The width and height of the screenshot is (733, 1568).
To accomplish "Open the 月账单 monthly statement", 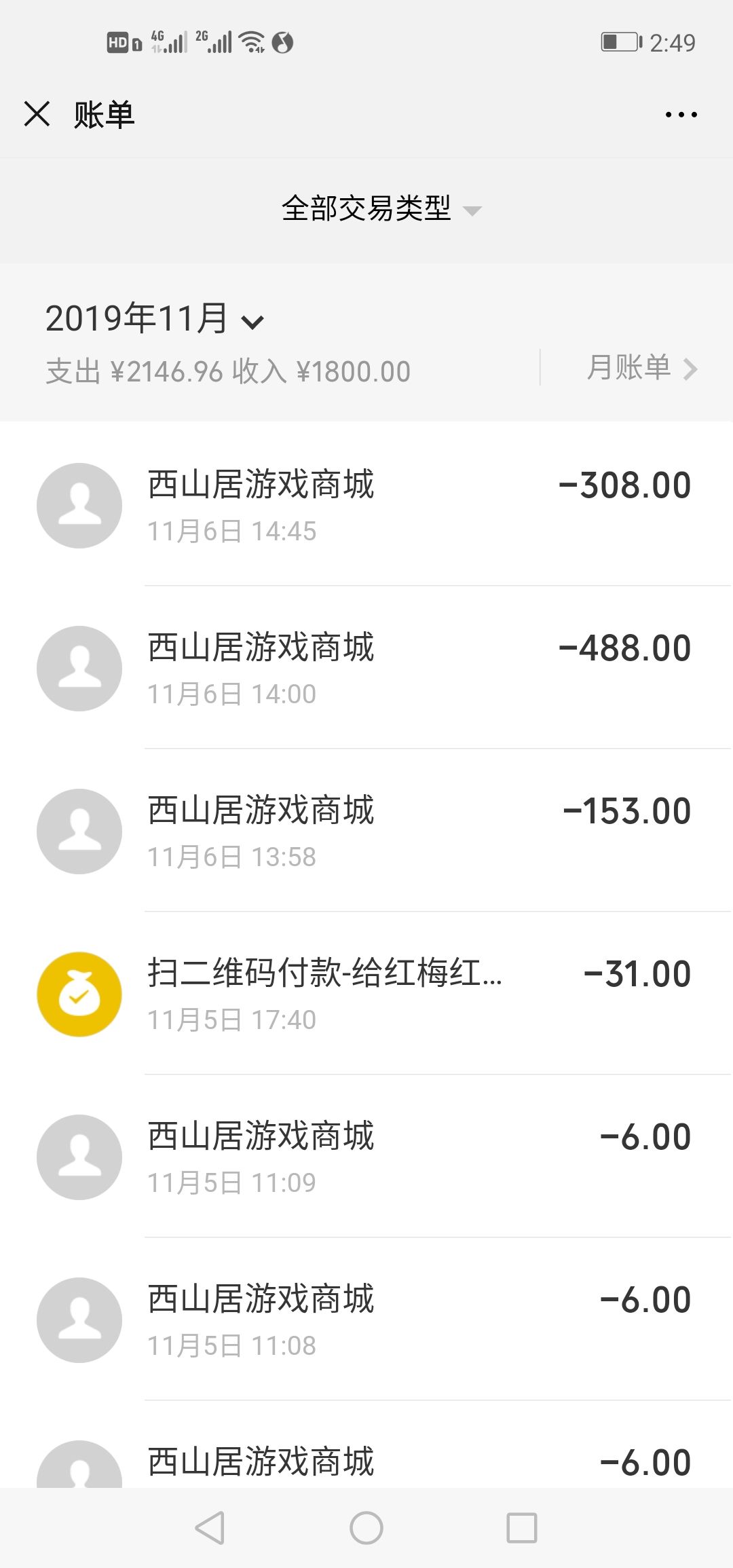I will pos(641,369).
